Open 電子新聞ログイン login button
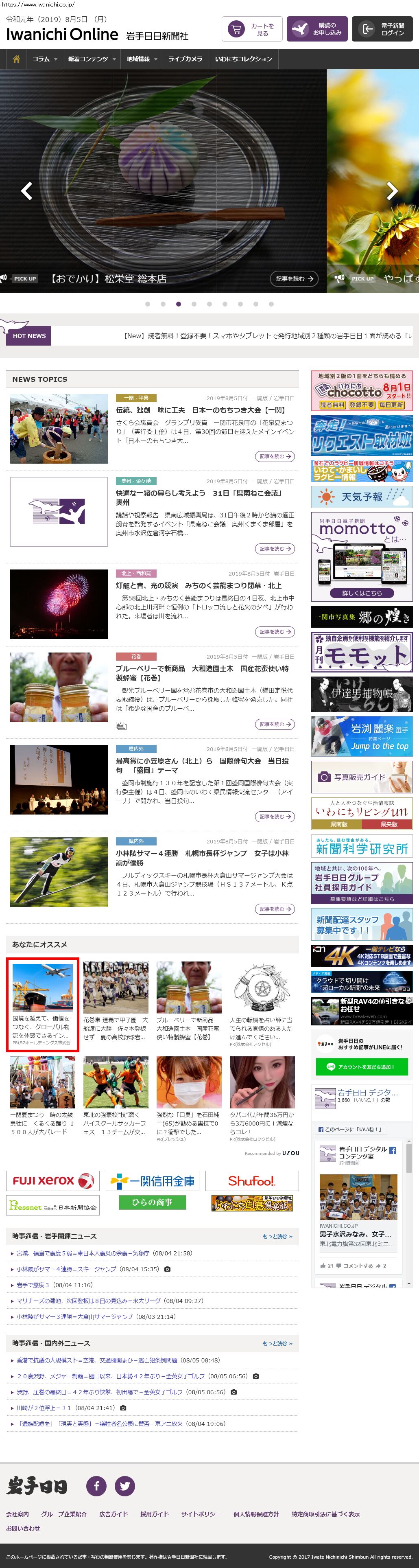Image resolution: width=419 pixels, height=1568 pixels. click(x=382, y=29)
